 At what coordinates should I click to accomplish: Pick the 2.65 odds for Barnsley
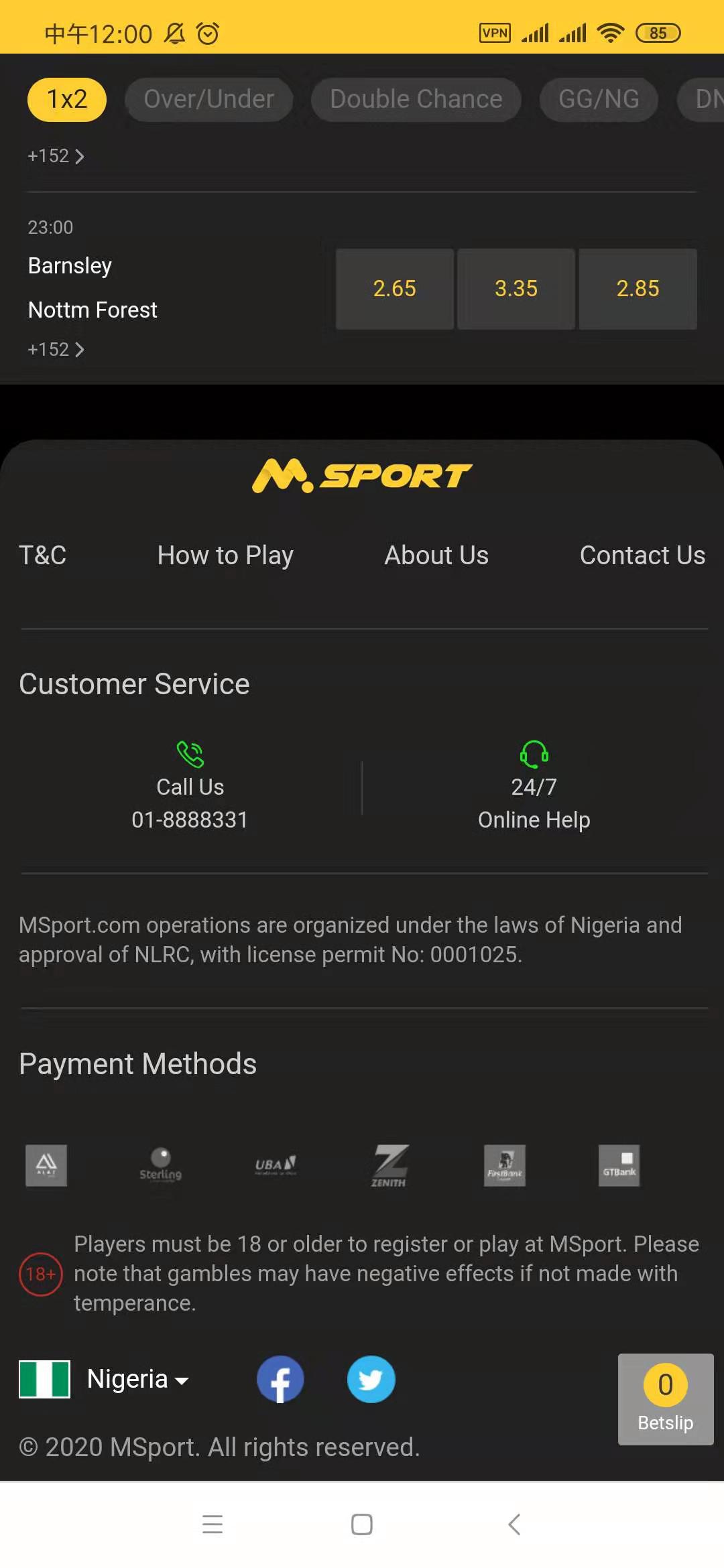[x=394, y=289]
